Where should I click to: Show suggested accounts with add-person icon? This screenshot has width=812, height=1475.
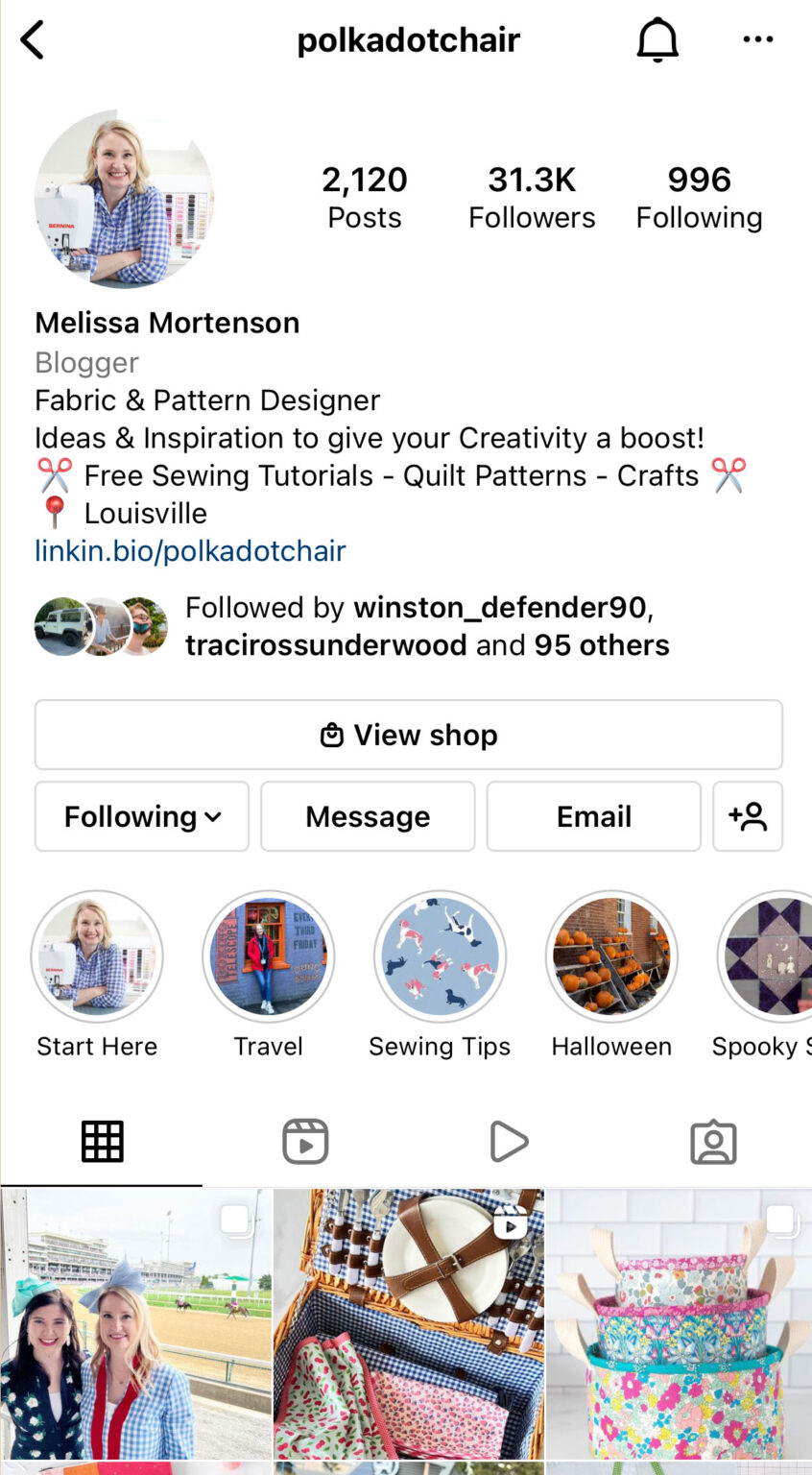click(x=748, y=816)
